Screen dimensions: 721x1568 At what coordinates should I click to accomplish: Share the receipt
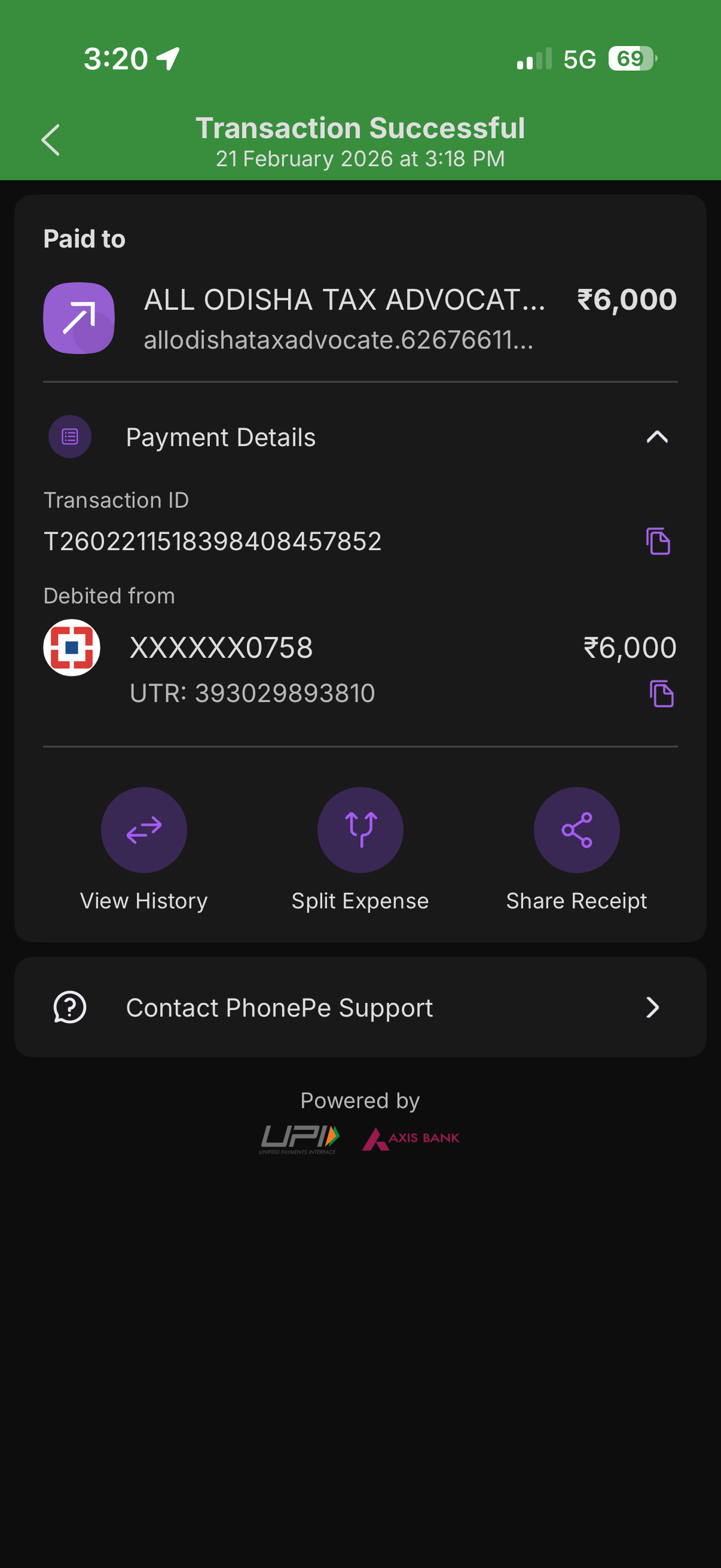(x=576, y=830)
